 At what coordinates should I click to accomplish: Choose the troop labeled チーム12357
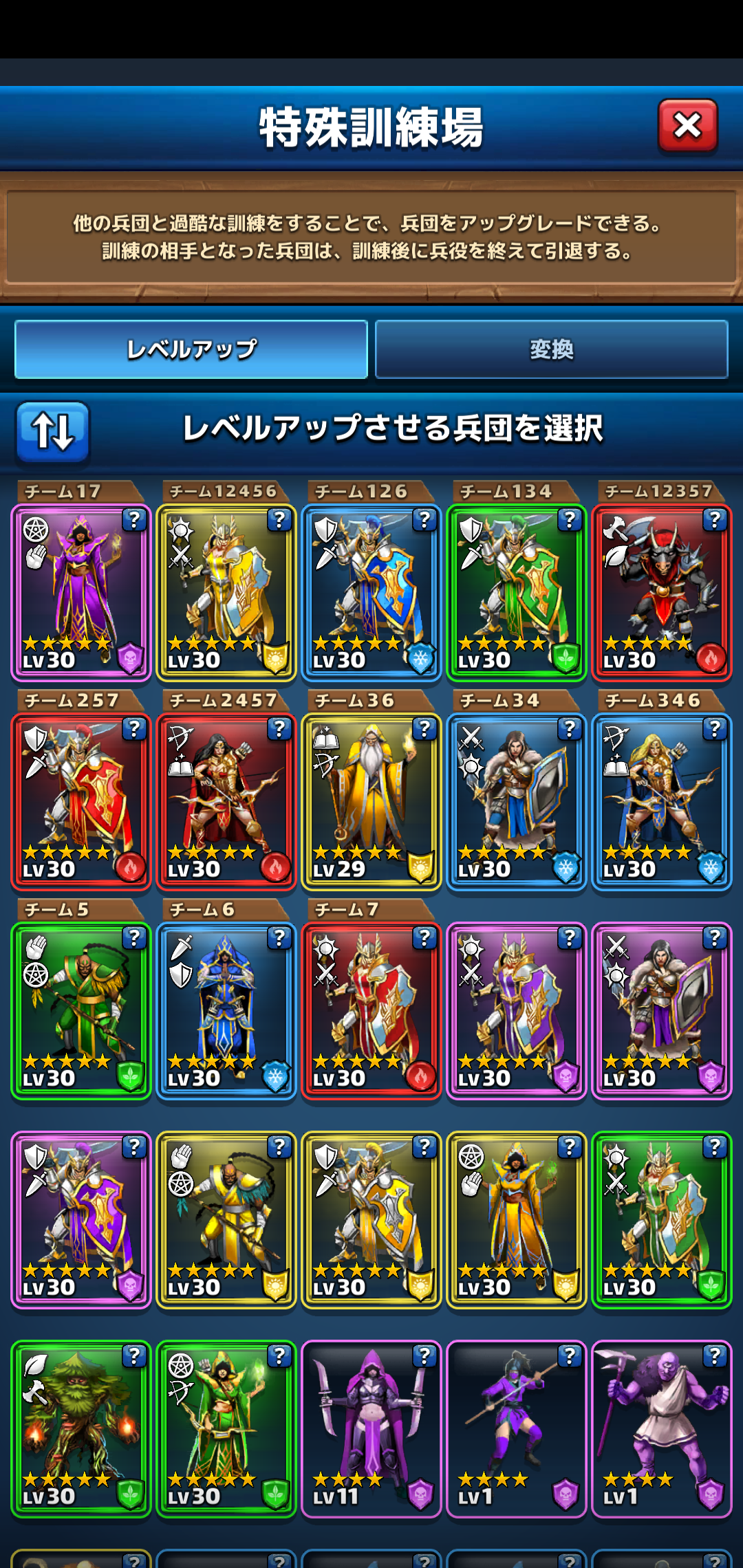point(661,593)
